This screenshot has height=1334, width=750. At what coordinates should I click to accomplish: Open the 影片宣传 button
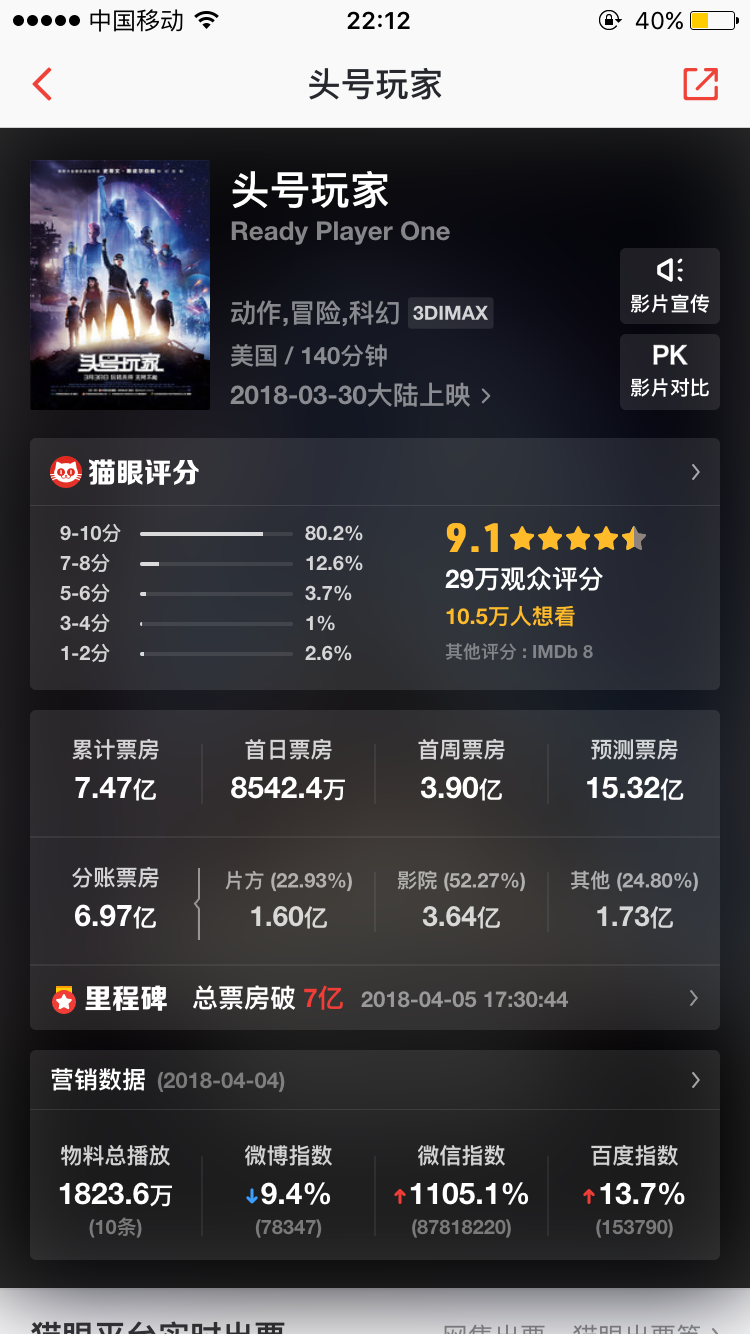tap(669, 286)
